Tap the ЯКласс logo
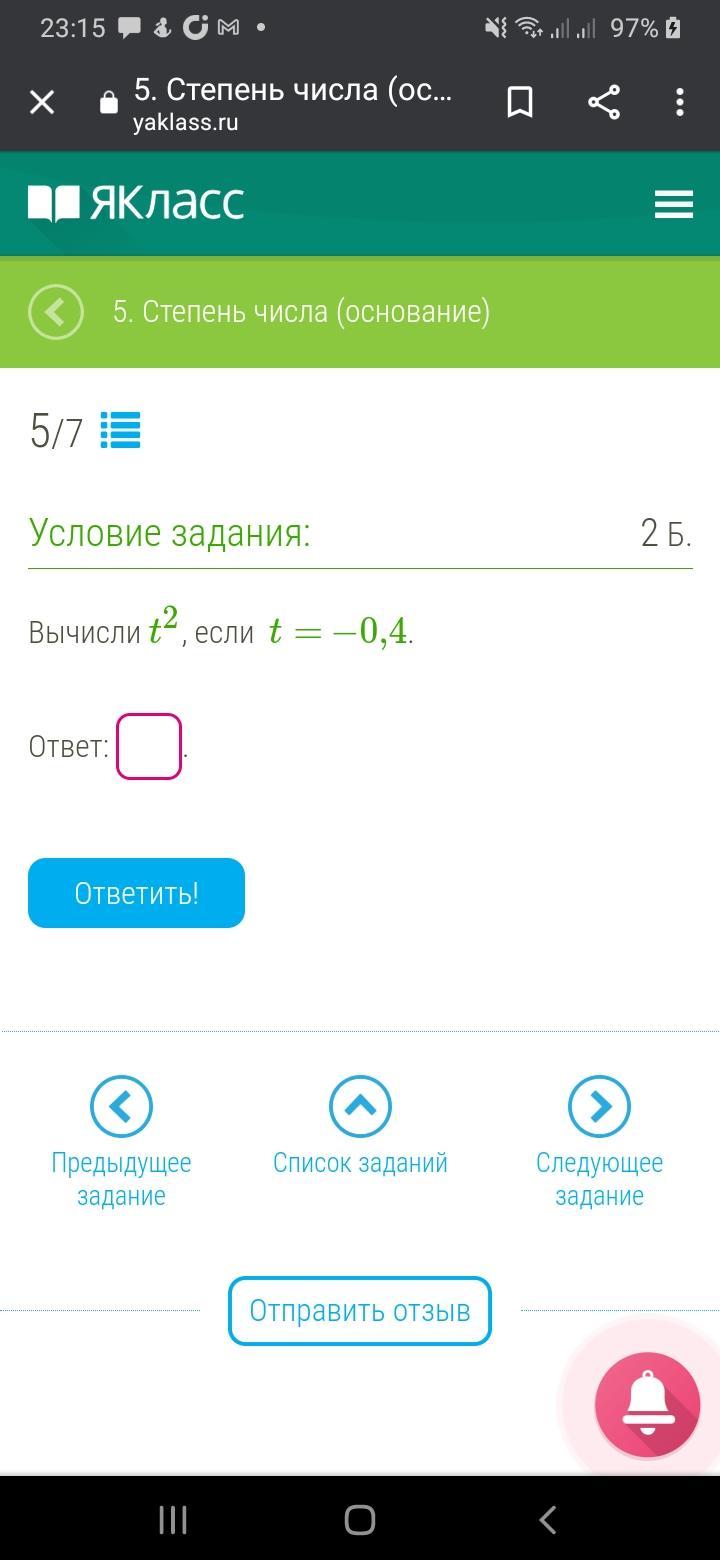This screenshot has height=1560, width=720. [x=136, y=203]
